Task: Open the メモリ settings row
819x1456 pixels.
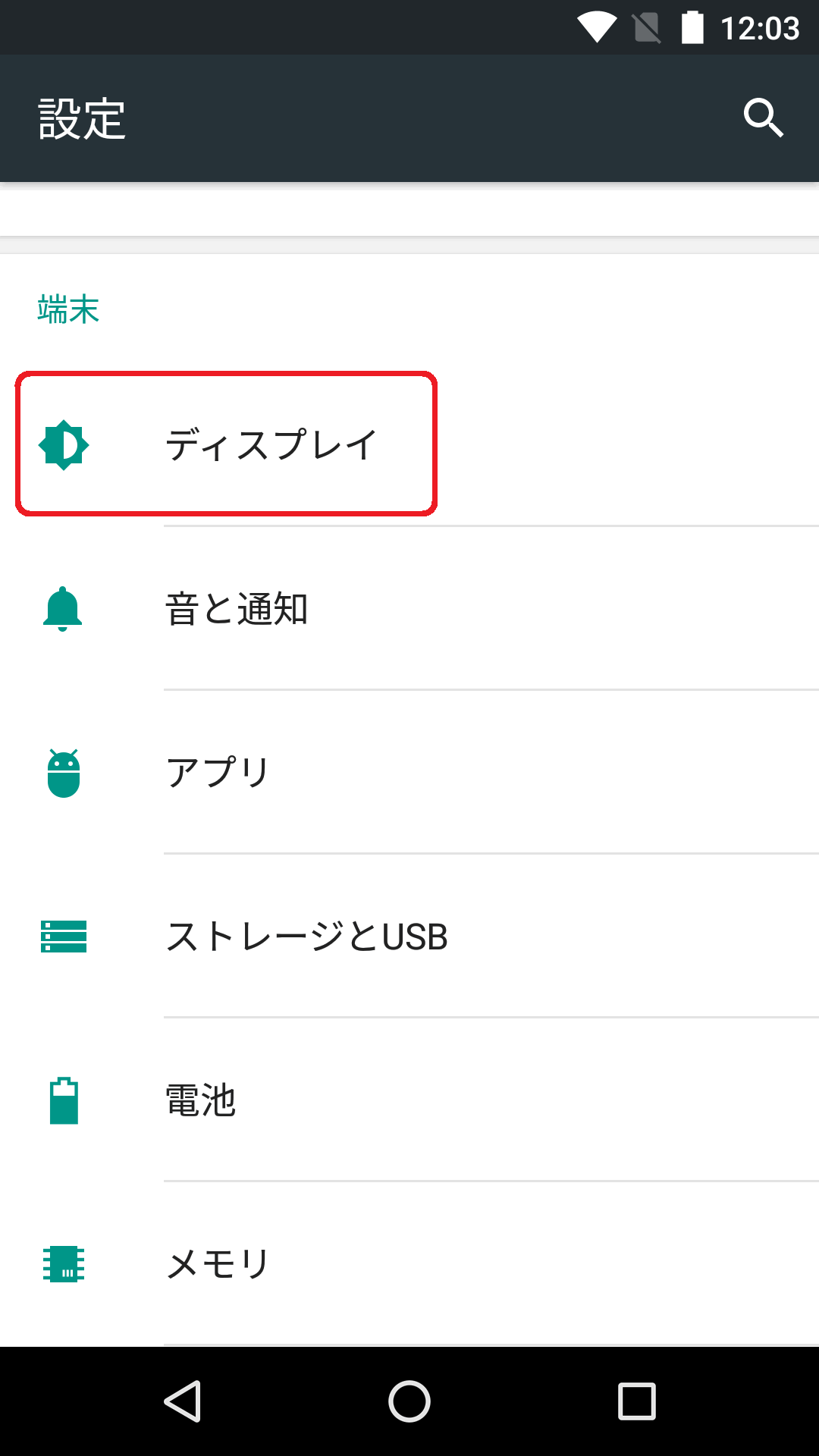Action: pyautogui.click(x=409, y=1263)
